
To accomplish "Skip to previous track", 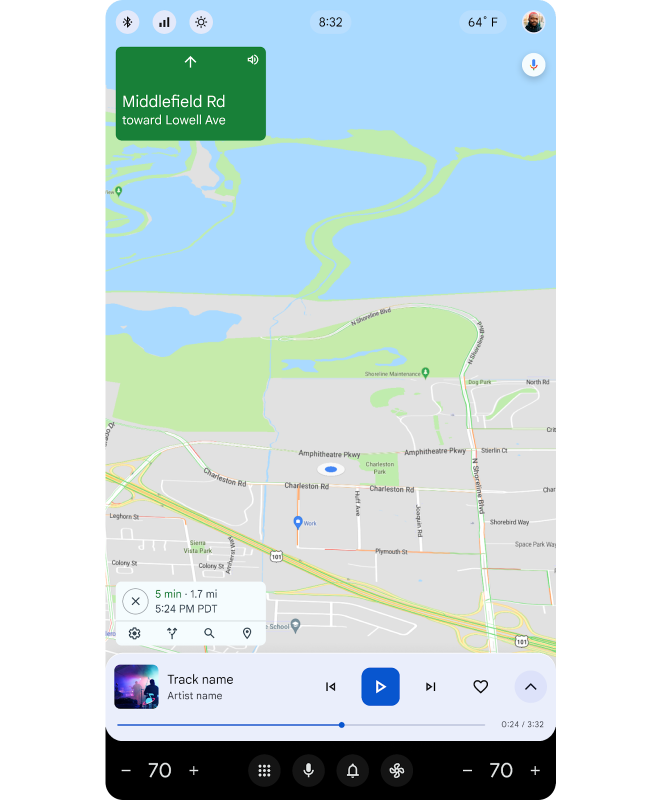I will [x=330, y=687].
